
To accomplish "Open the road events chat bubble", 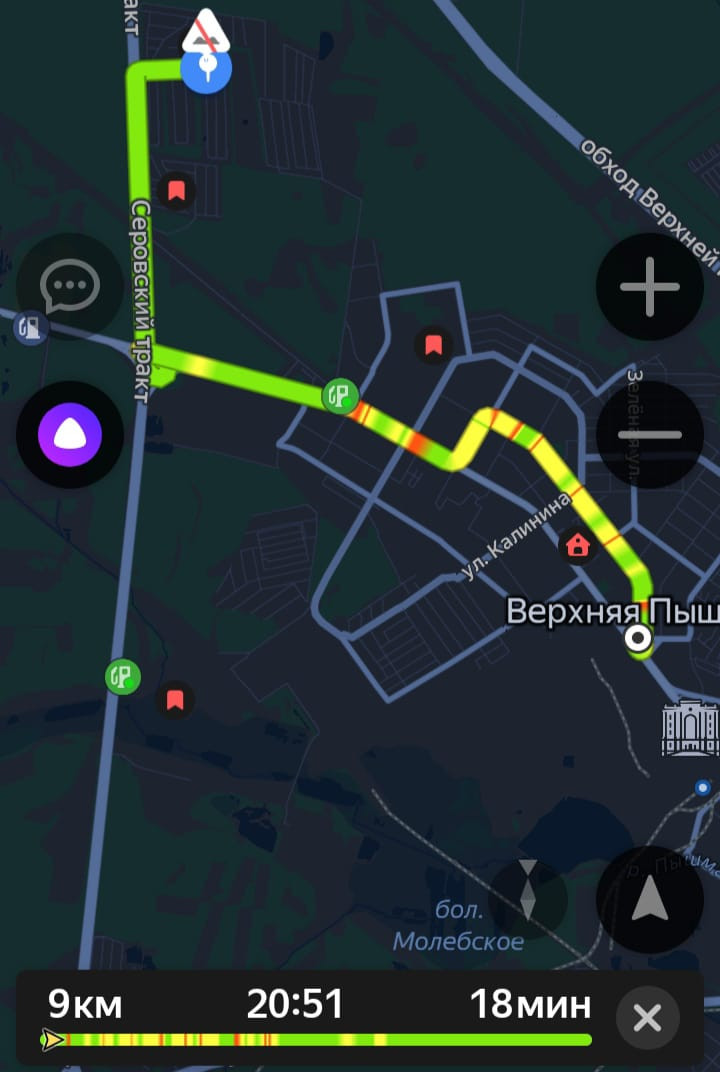I will click(x=70, y=287).
